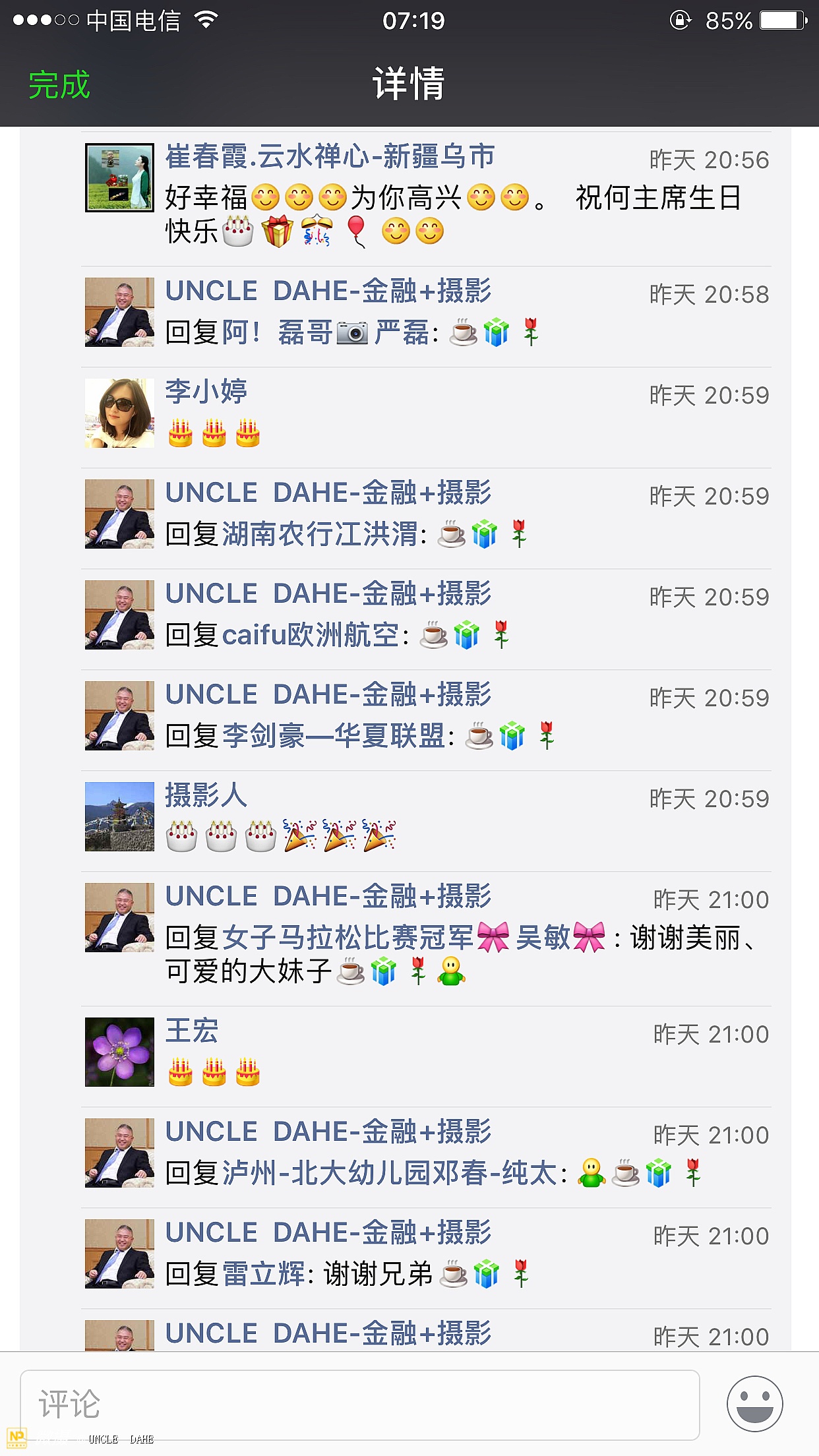
Task: Open 王宏's profile from the name link
Action: click(x=191, y=1031)
